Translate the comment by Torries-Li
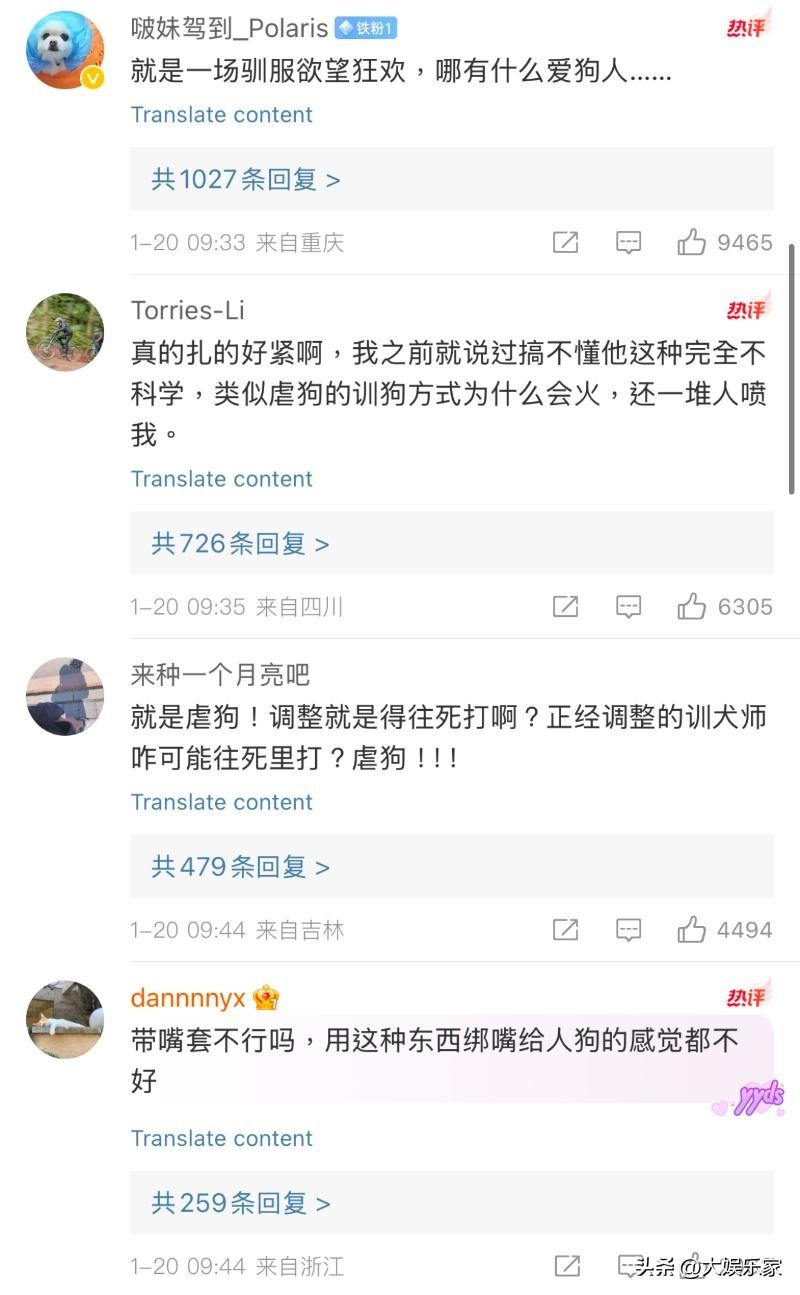This screenshot has width=800, height=1295. (x=221, y=479)
